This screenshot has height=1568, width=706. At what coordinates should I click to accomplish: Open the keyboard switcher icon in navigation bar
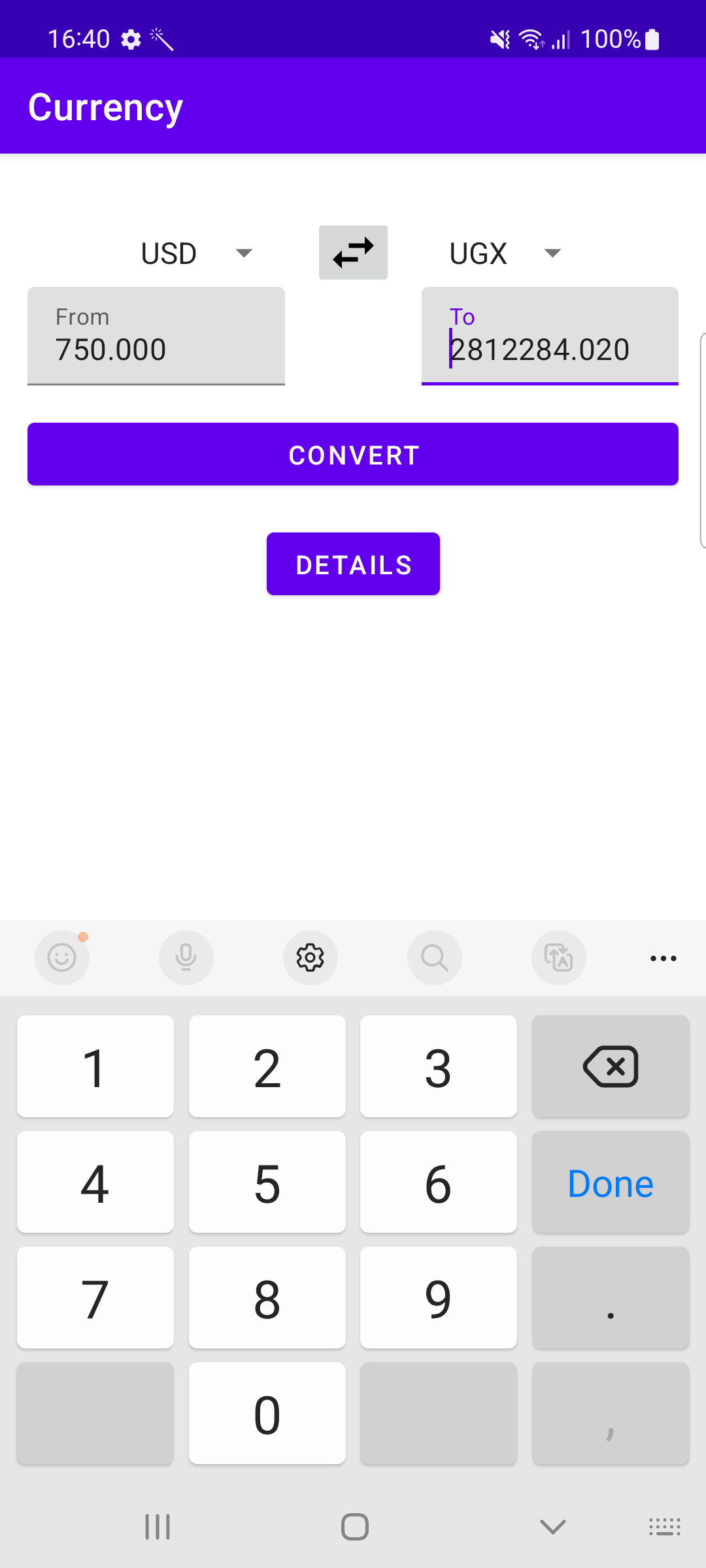664,1527
